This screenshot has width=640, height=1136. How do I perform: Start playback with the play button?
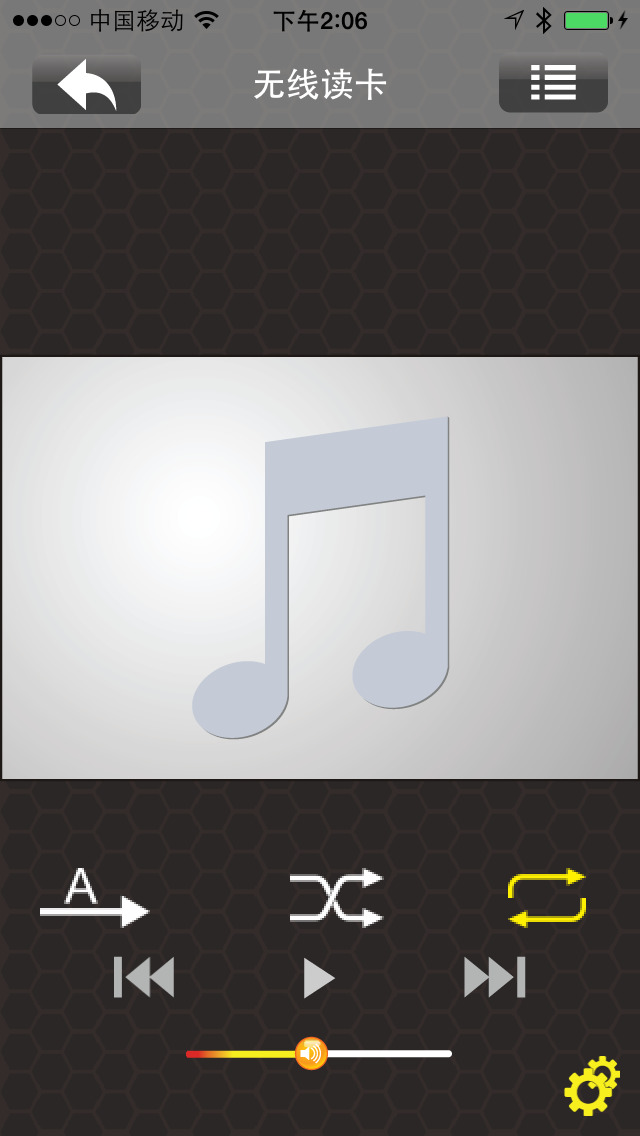(319, 978)
